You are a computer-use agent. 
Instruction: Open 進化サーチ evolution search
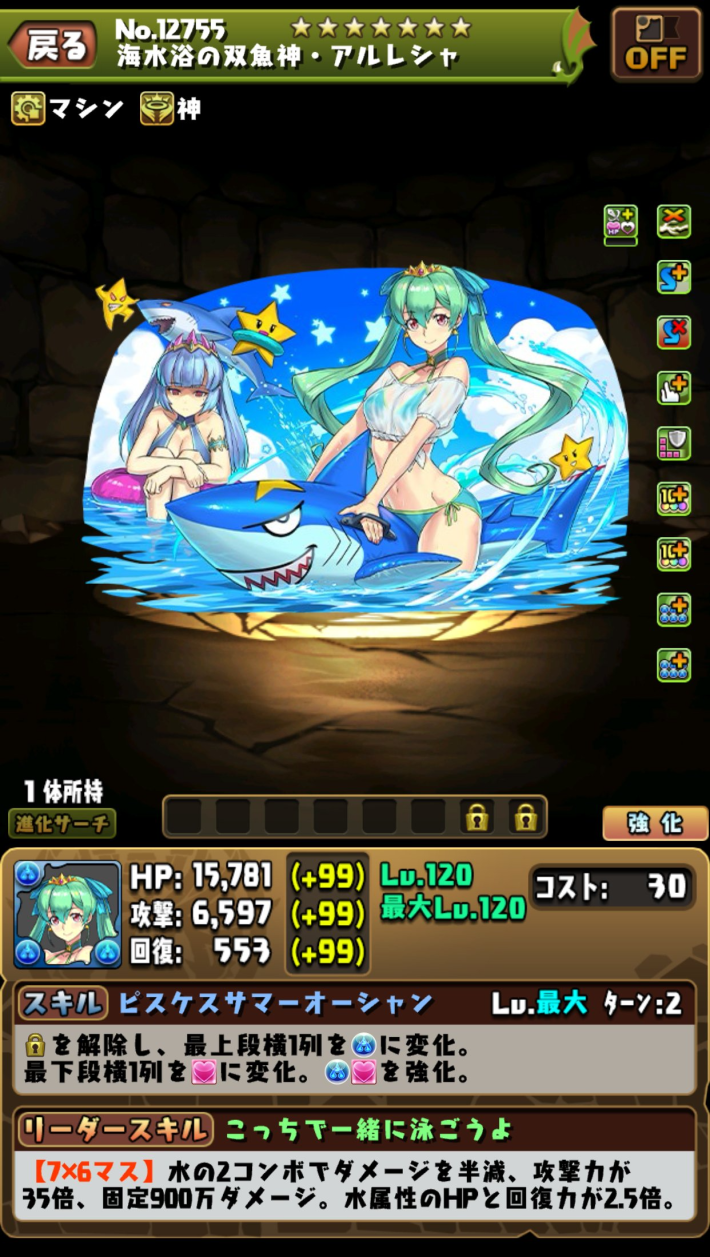(62, 823)
